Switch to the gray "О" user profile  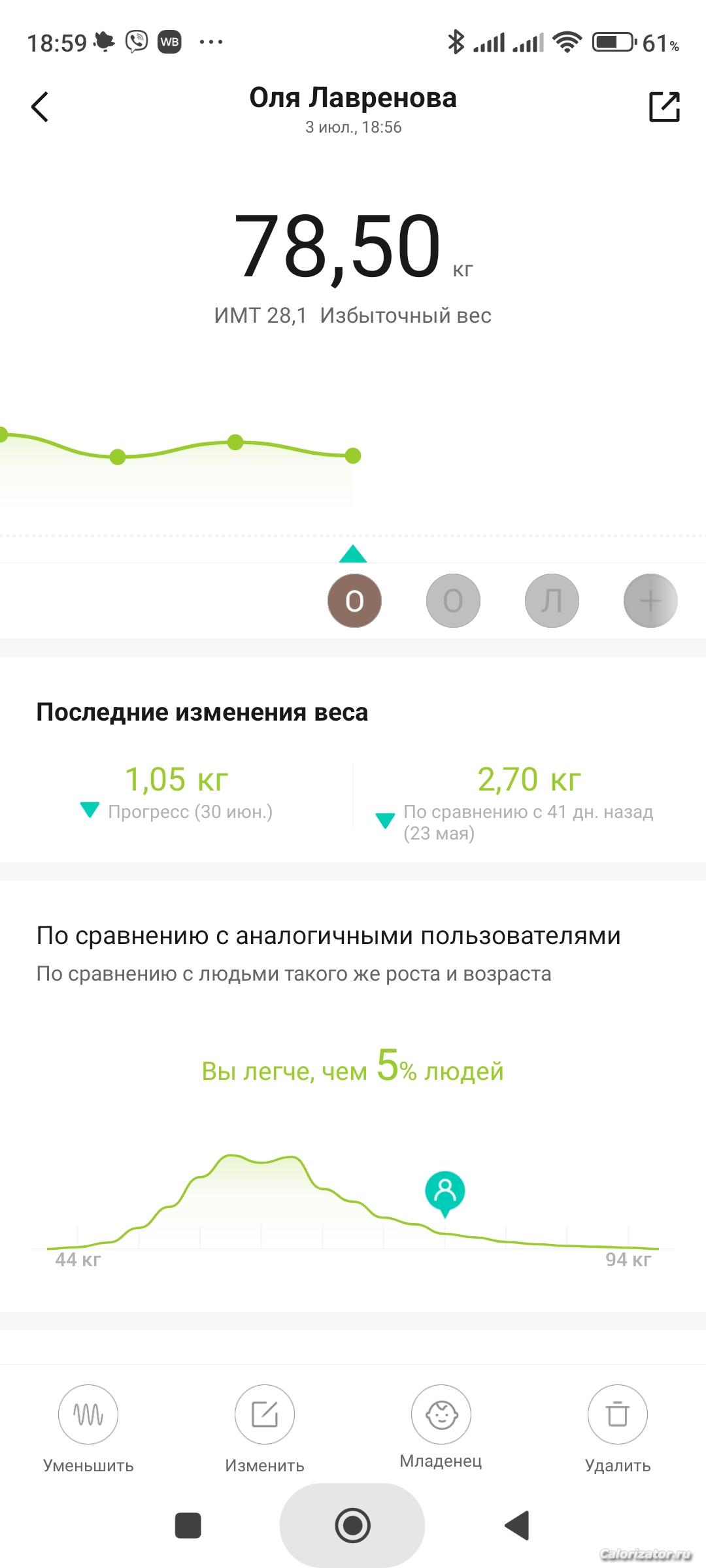[x=453, y=600]
